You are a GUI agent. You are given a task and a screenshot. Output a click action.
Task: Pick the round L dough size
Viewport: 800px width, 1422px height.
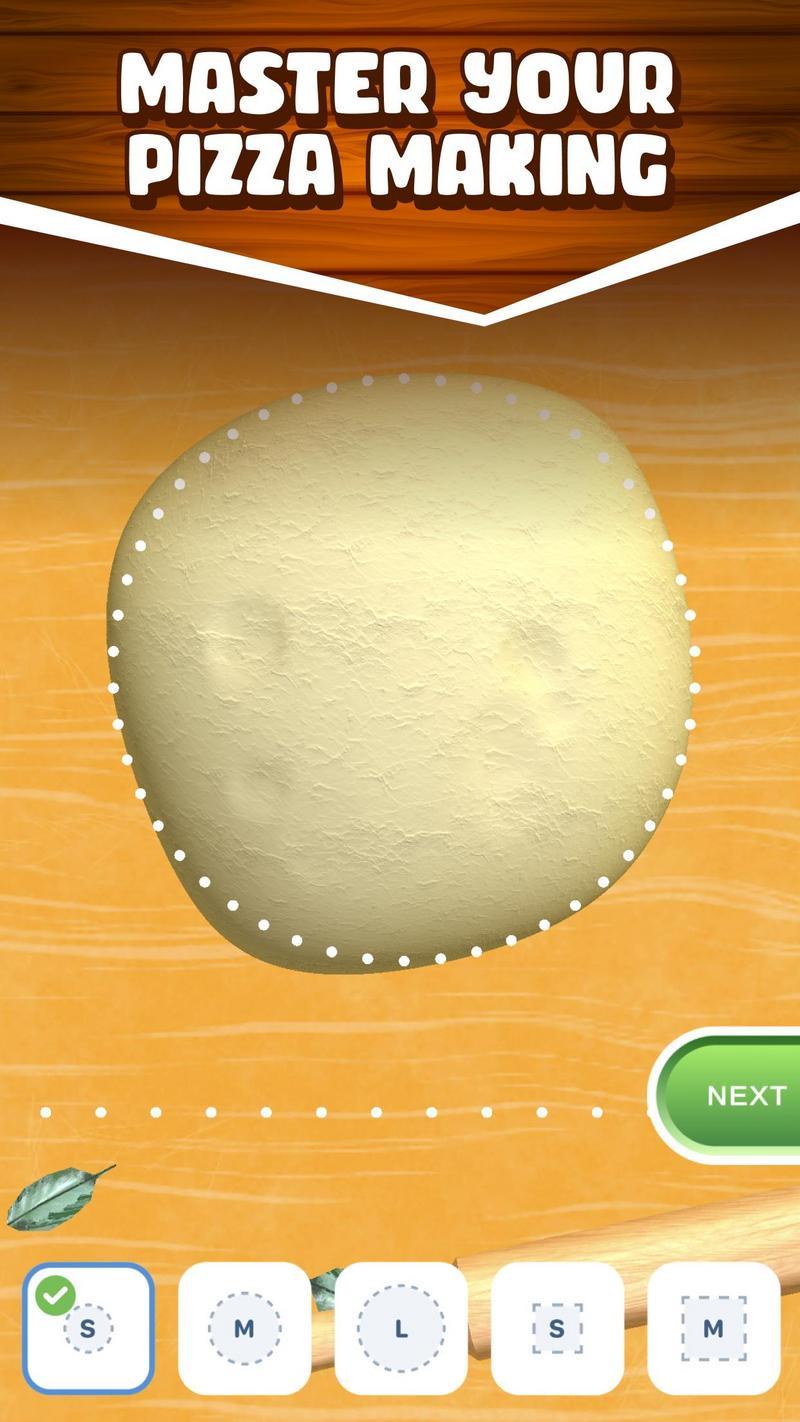click(x=401, y=1328)
